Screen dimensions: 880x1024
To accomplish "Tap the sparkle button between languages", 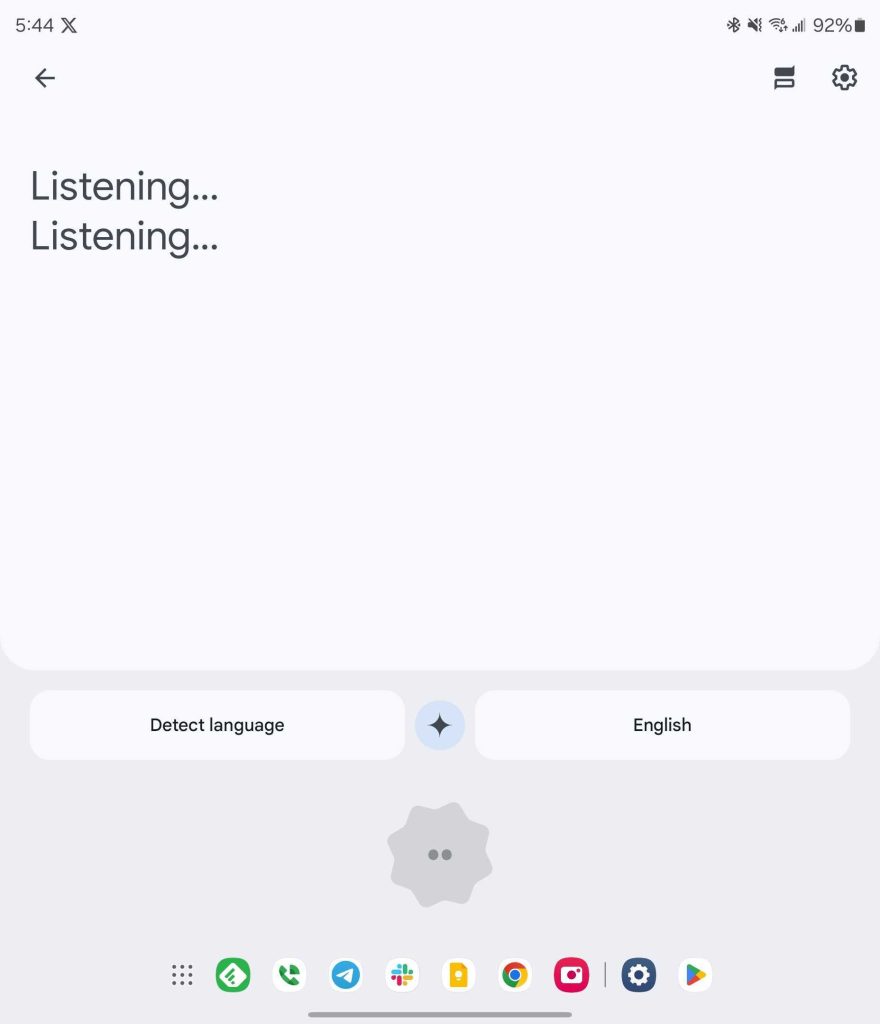I will (x=440, y=725).
